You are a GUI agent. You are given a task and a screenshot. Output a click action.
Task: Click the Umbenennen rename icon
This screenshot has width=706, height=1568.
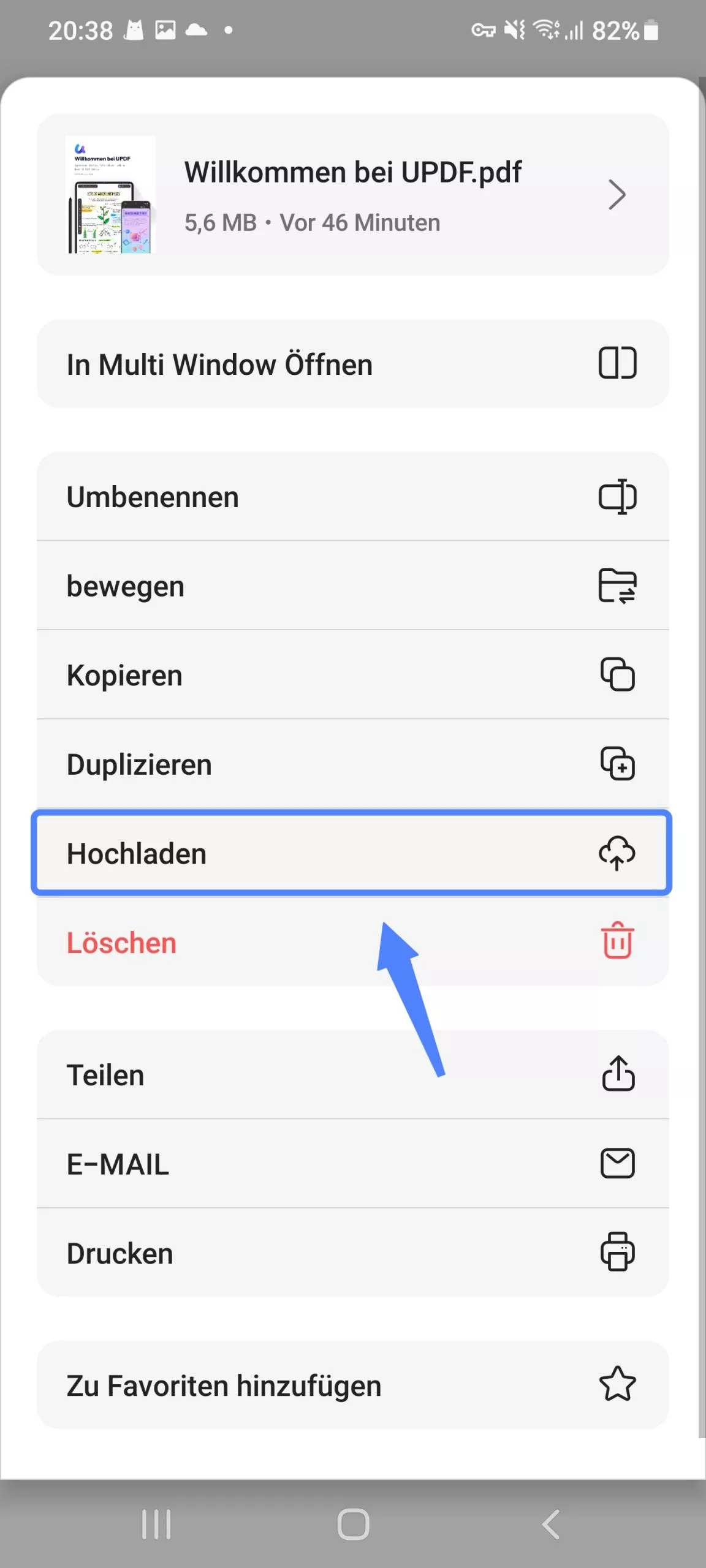tap(618, 497)
